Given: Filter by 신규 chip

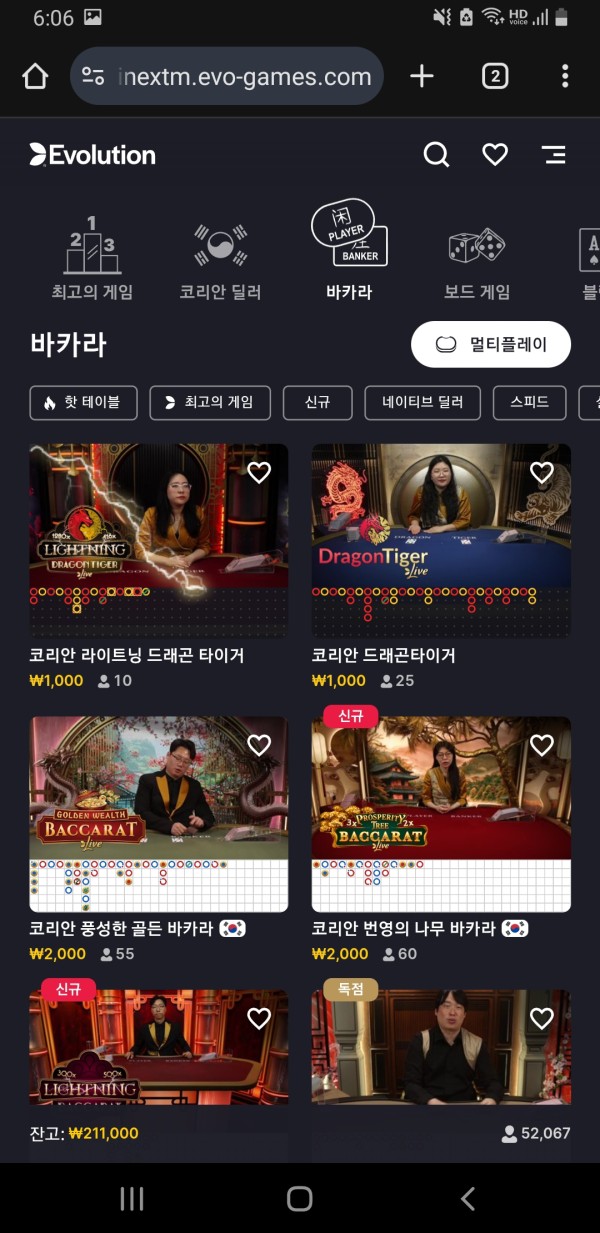Looking at the screenshot, I should (x=318, y=403).
